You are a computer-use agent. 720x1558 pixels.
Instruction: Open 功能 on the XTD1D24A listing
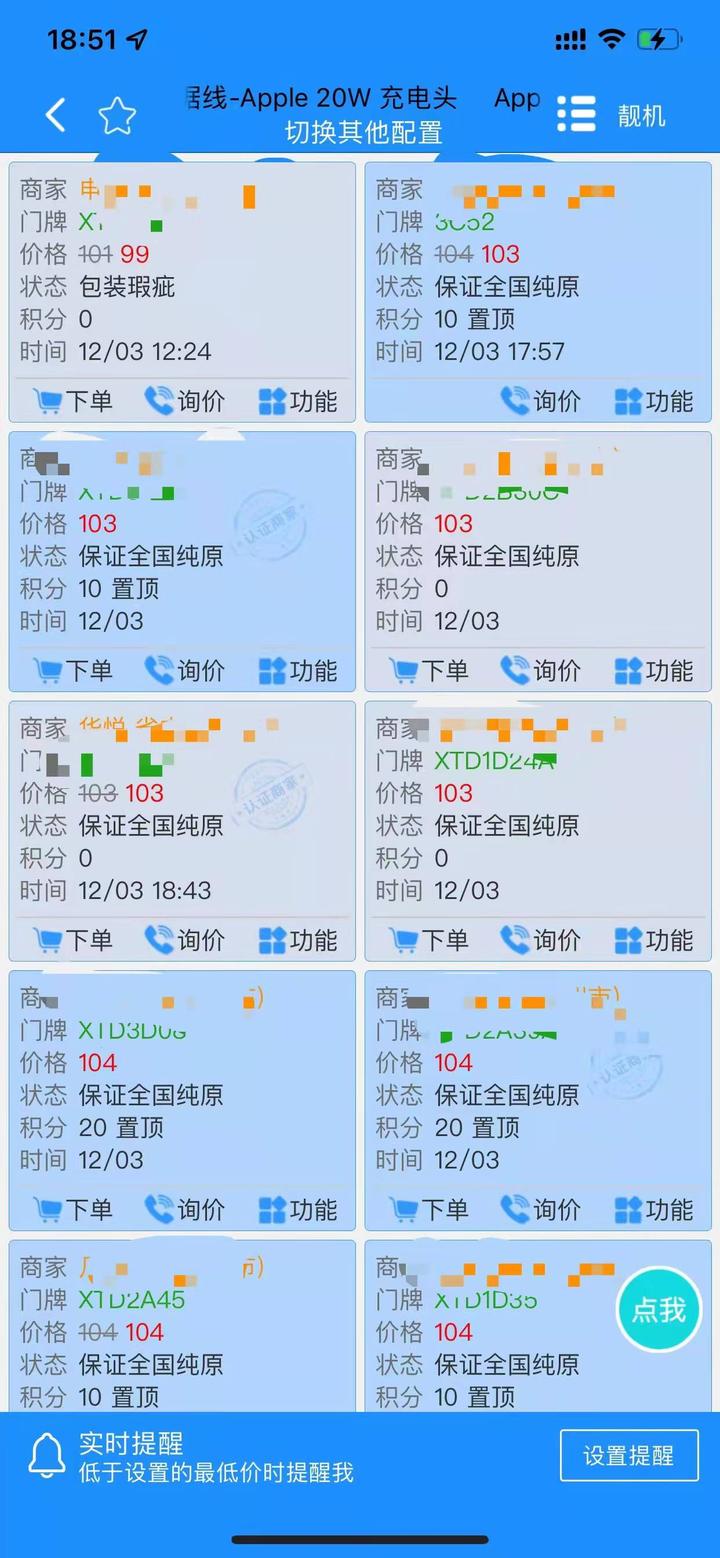[654, 940]
